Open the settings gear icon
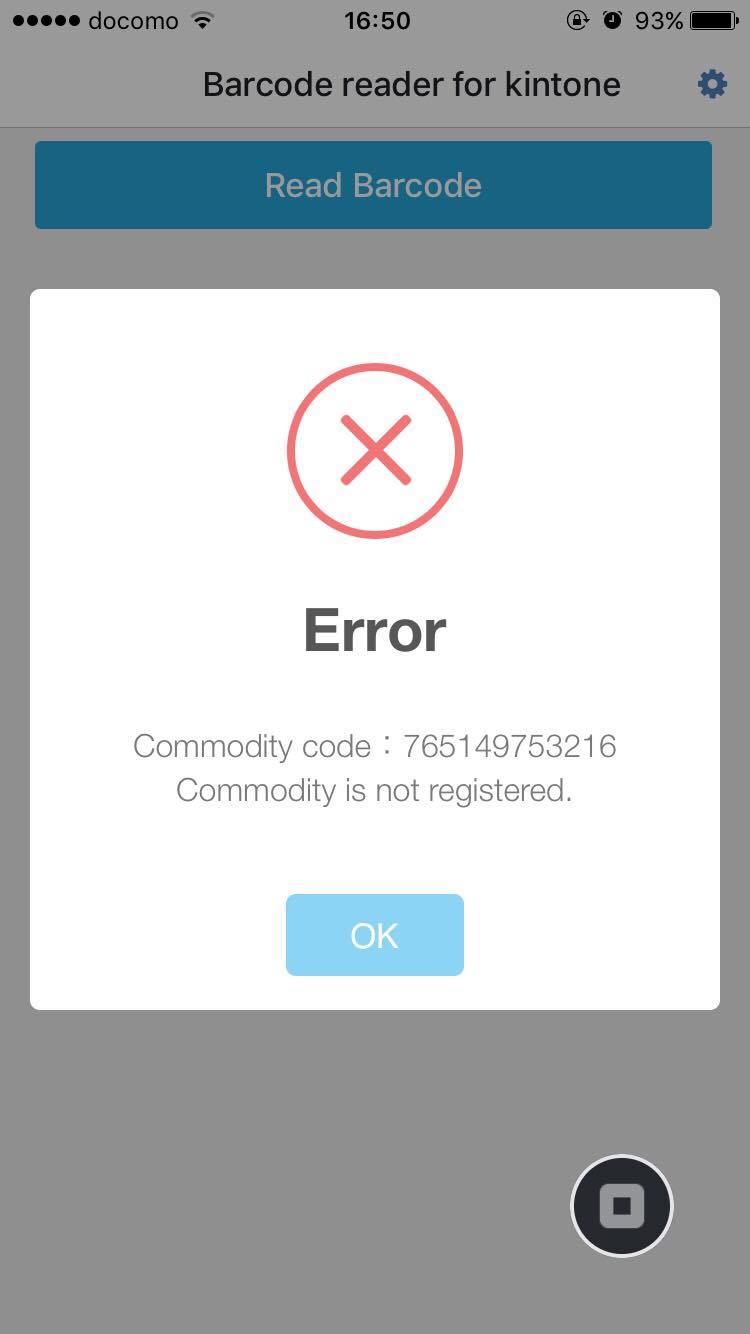The width and height of the screenshot is (750, 1334). pyautogui.click(x=712, y=85)
